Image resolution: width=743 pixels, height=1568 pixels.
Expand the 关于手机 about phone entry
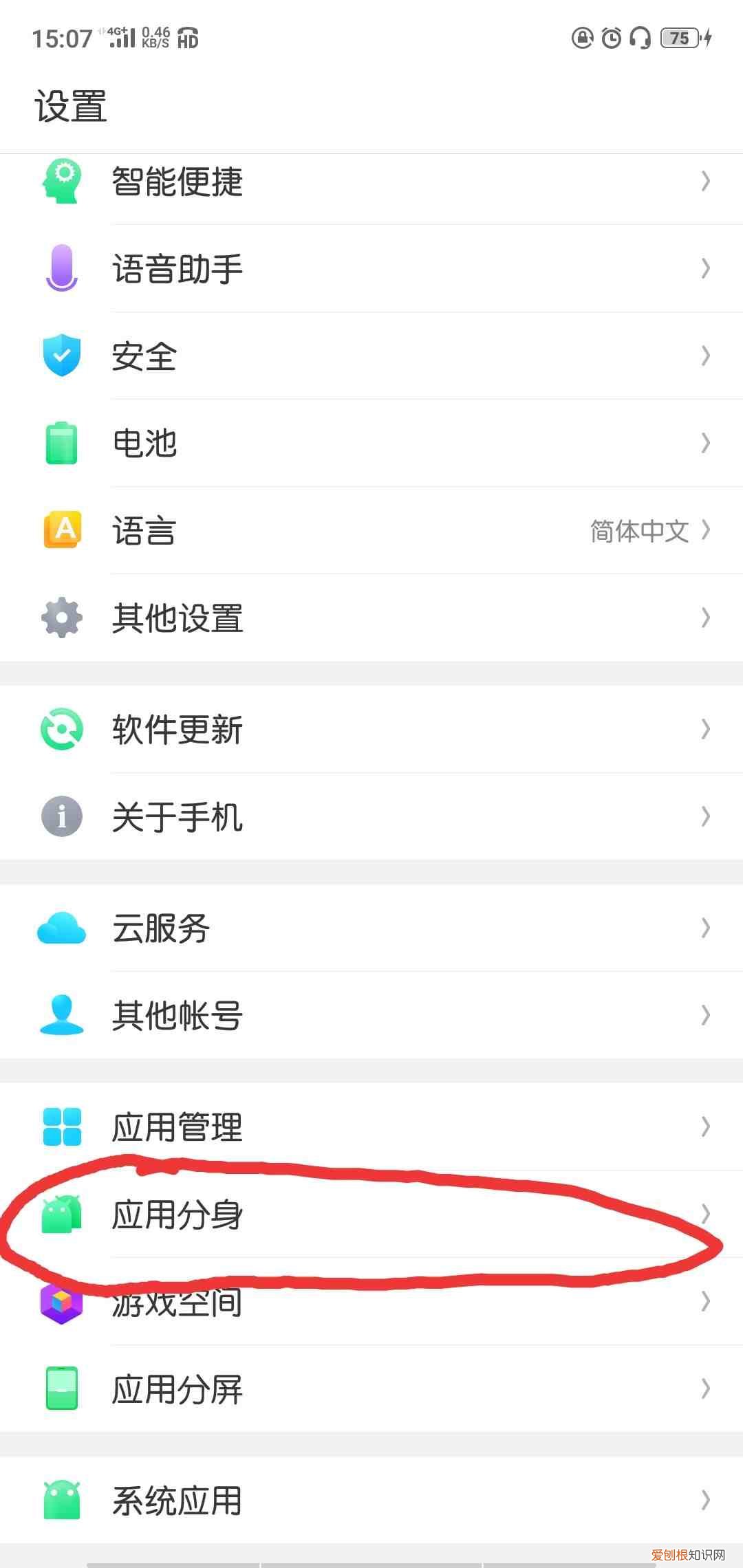point(371,817)
